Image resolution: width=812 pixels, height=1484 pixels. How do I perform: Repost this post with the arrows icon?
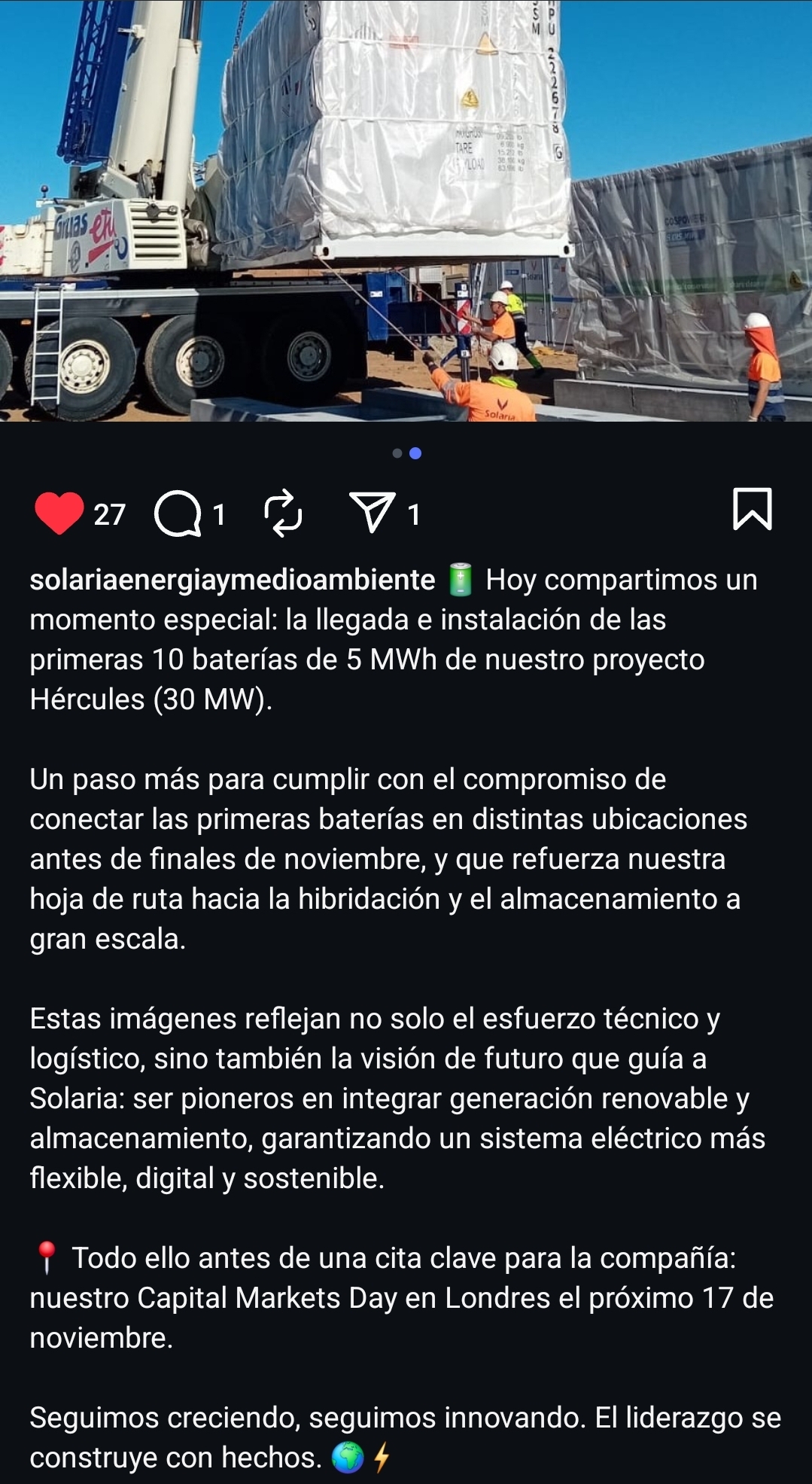284,513
